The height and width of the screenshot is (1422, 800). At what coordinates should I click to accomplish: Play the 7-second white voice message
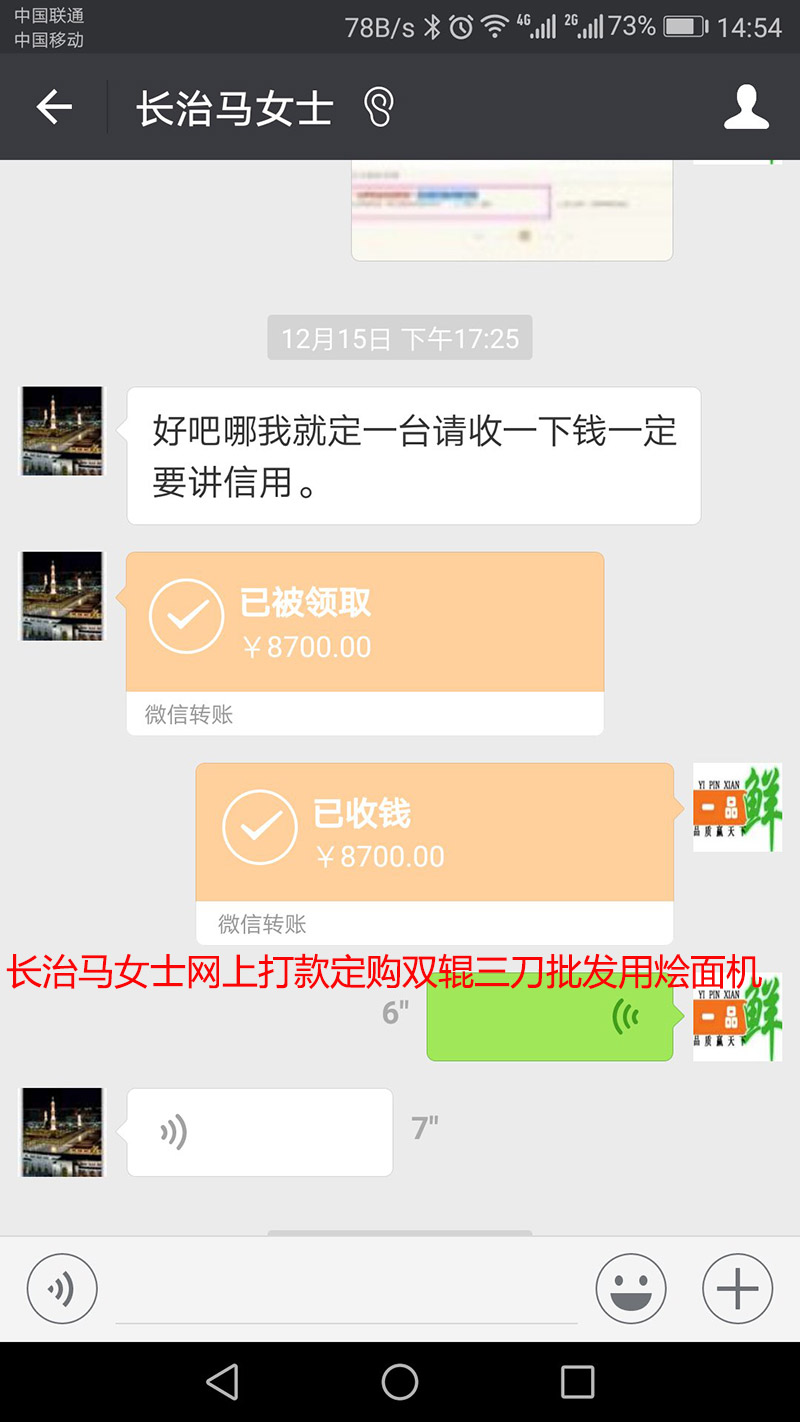click(259, 1132)
